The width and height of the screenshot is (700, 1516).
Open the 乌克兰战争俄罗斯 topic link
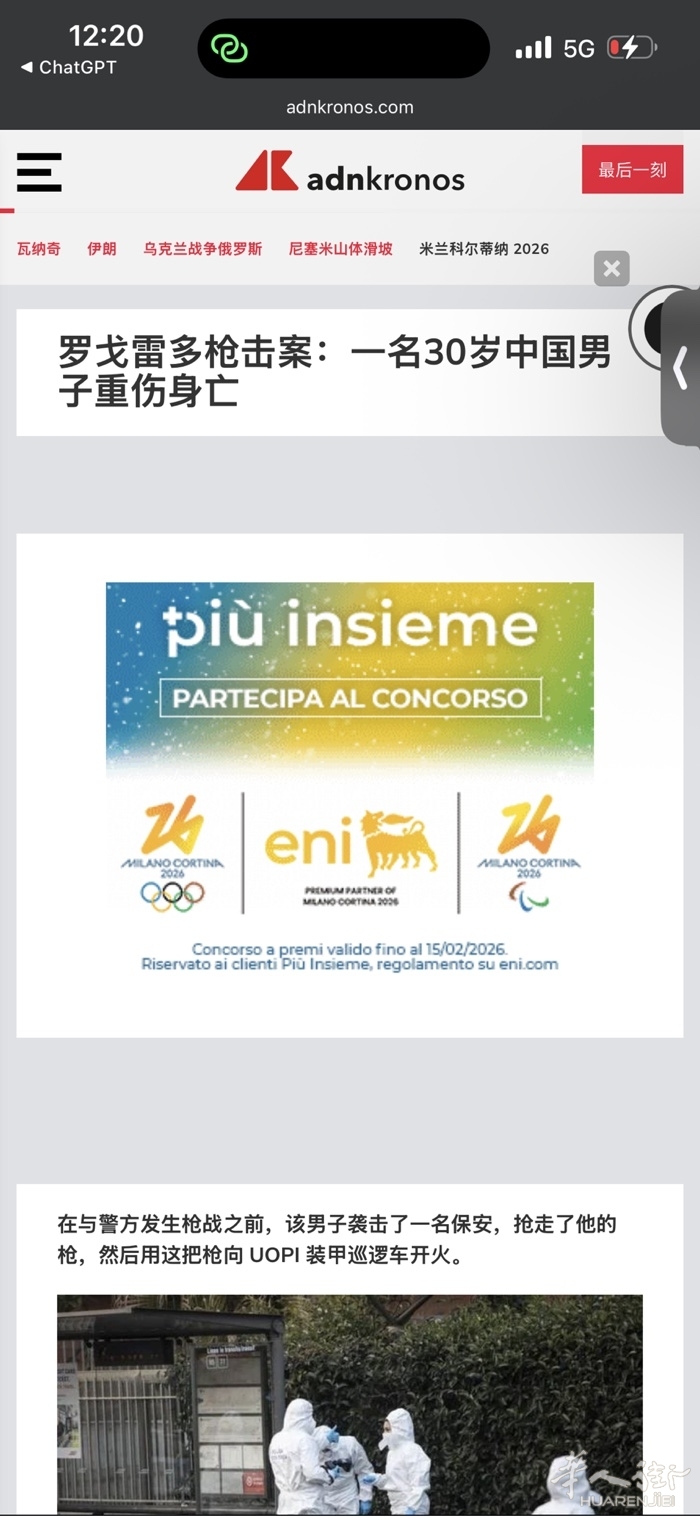click(x=202, y=249)
